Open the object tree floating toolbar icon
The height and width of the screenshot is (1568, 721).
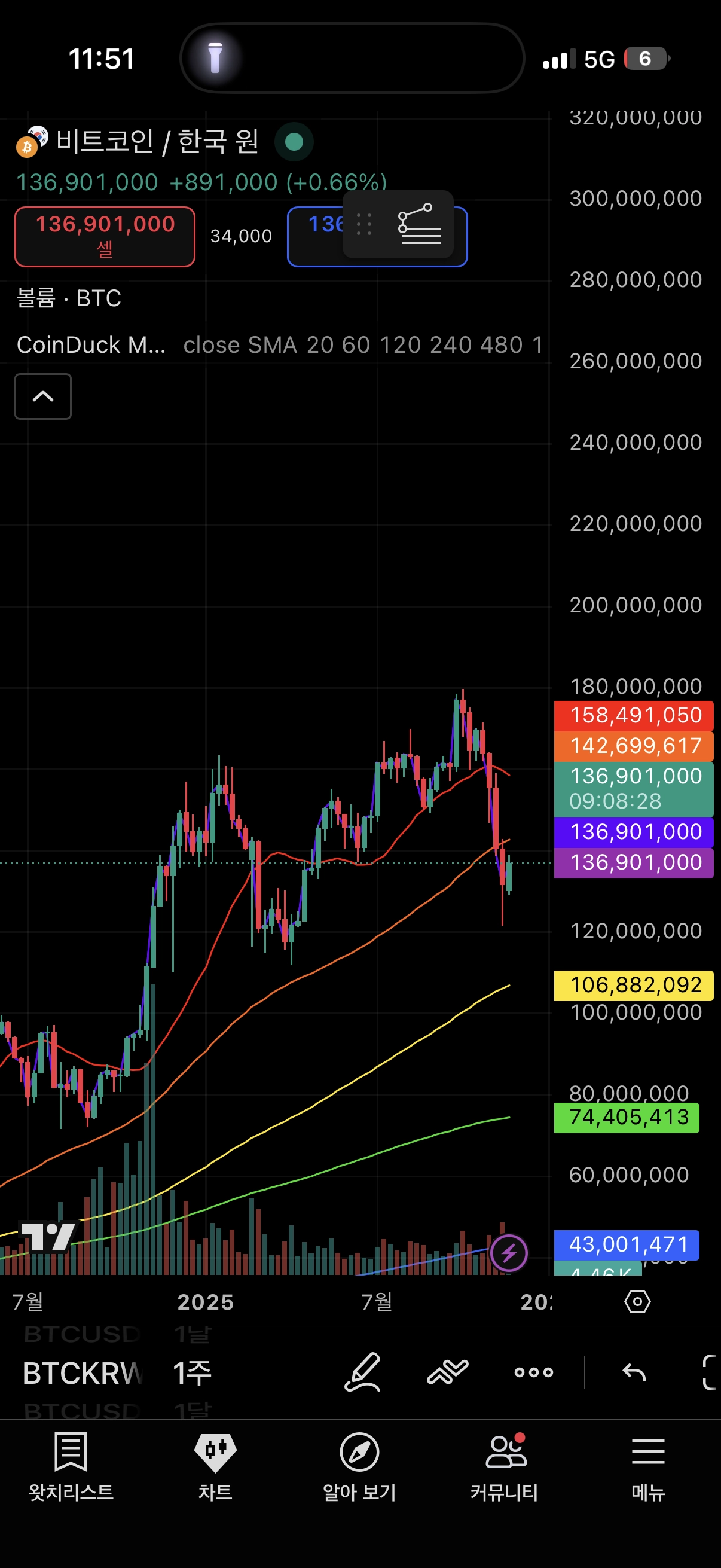click(x=418, y=224)
